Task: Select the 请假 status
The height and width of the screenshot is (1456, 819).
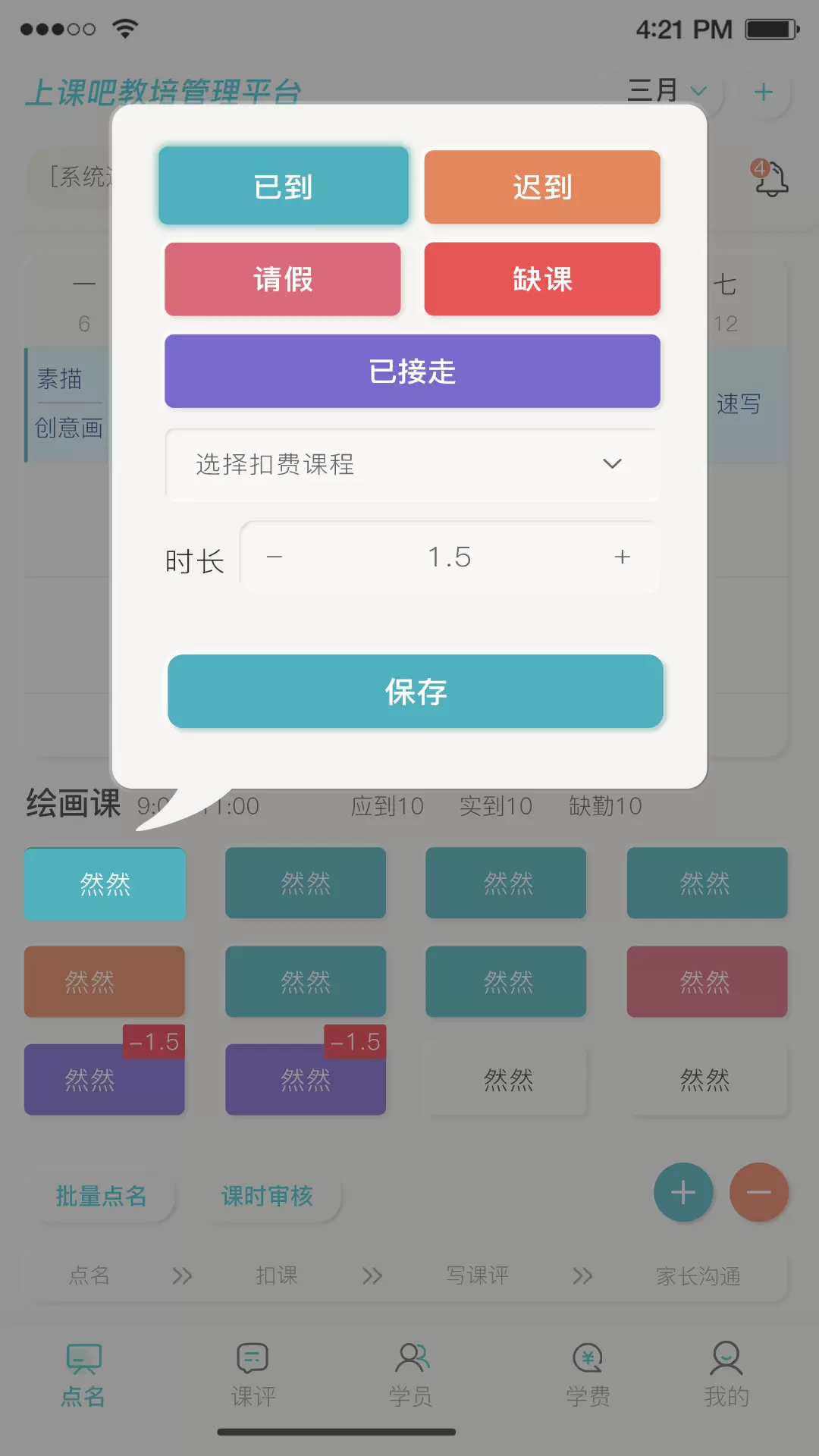Action: pyautogui.click(x=283, y=279)
